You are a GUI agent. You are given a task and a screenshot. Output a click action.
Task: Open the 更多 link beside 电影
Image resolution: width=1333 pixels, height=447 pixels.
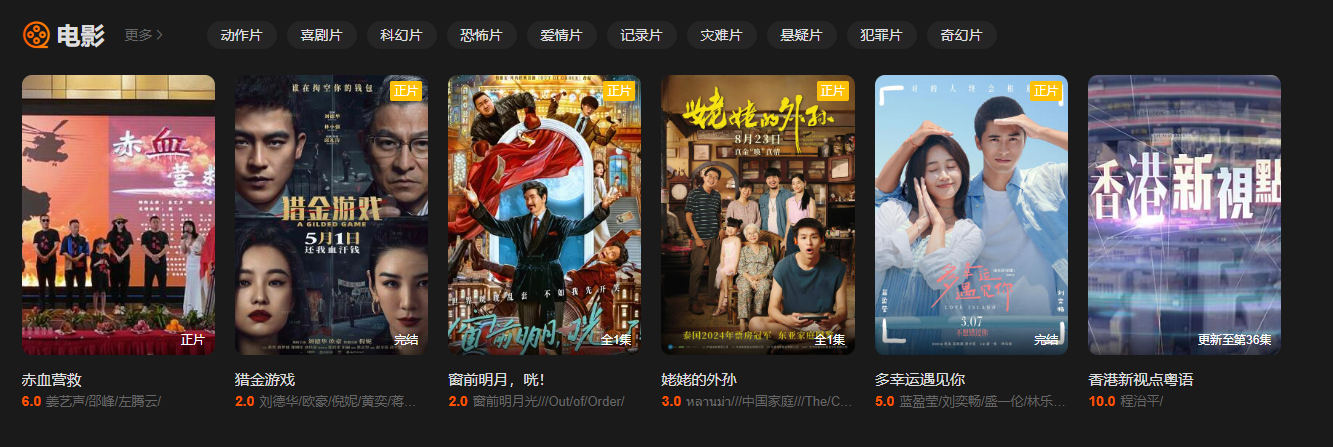(143, 35)
